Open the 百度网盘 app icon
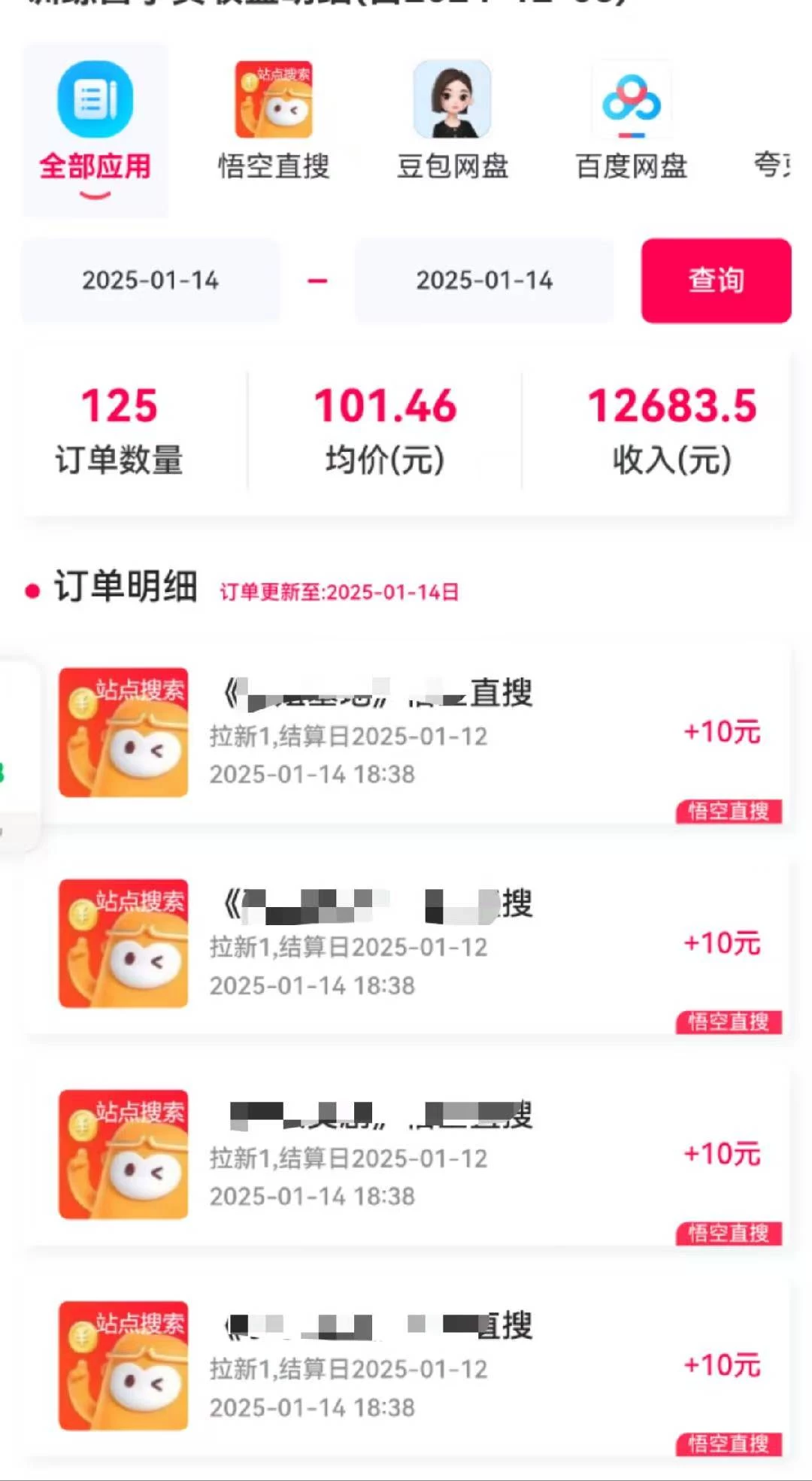 coord(632,102)
